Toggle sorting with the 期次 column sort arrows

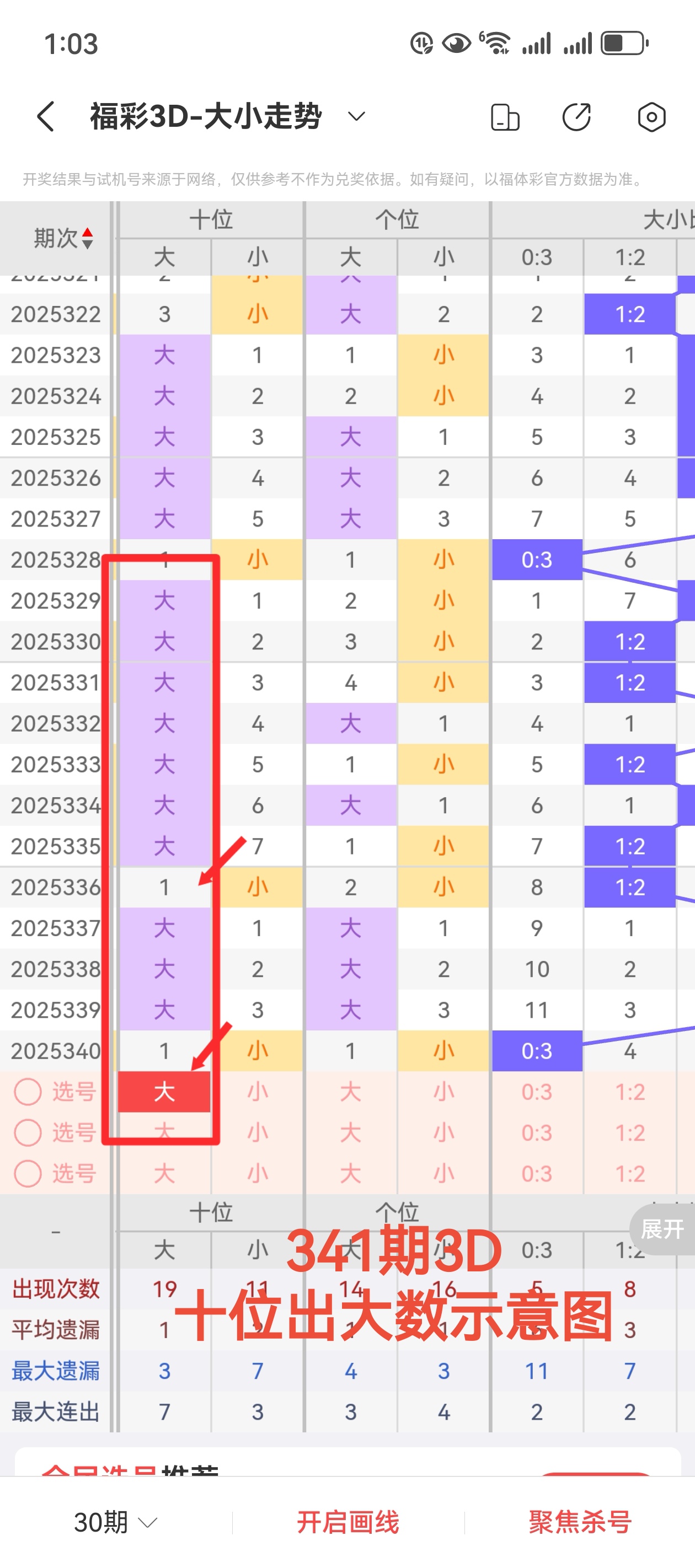click(x=88, y=238)
